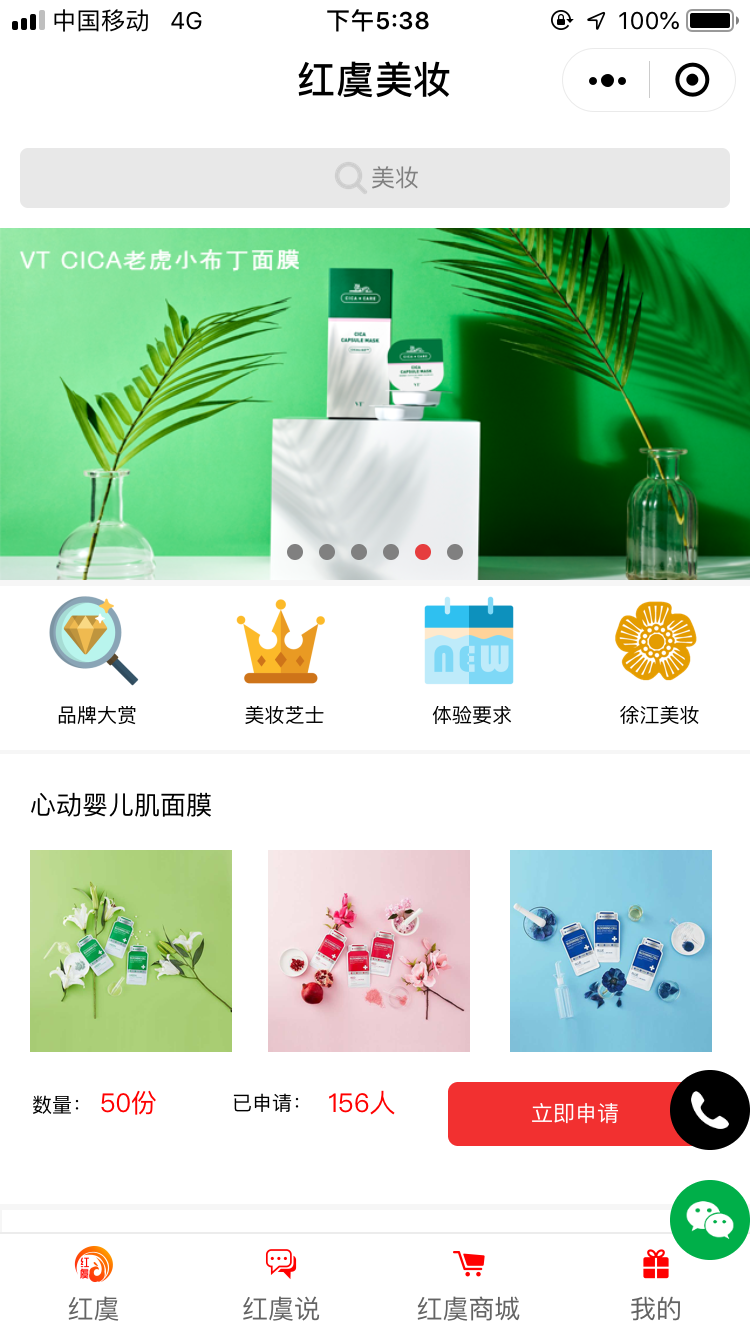View the blue mask product image

pyautogui.click(x=611, y=950)
